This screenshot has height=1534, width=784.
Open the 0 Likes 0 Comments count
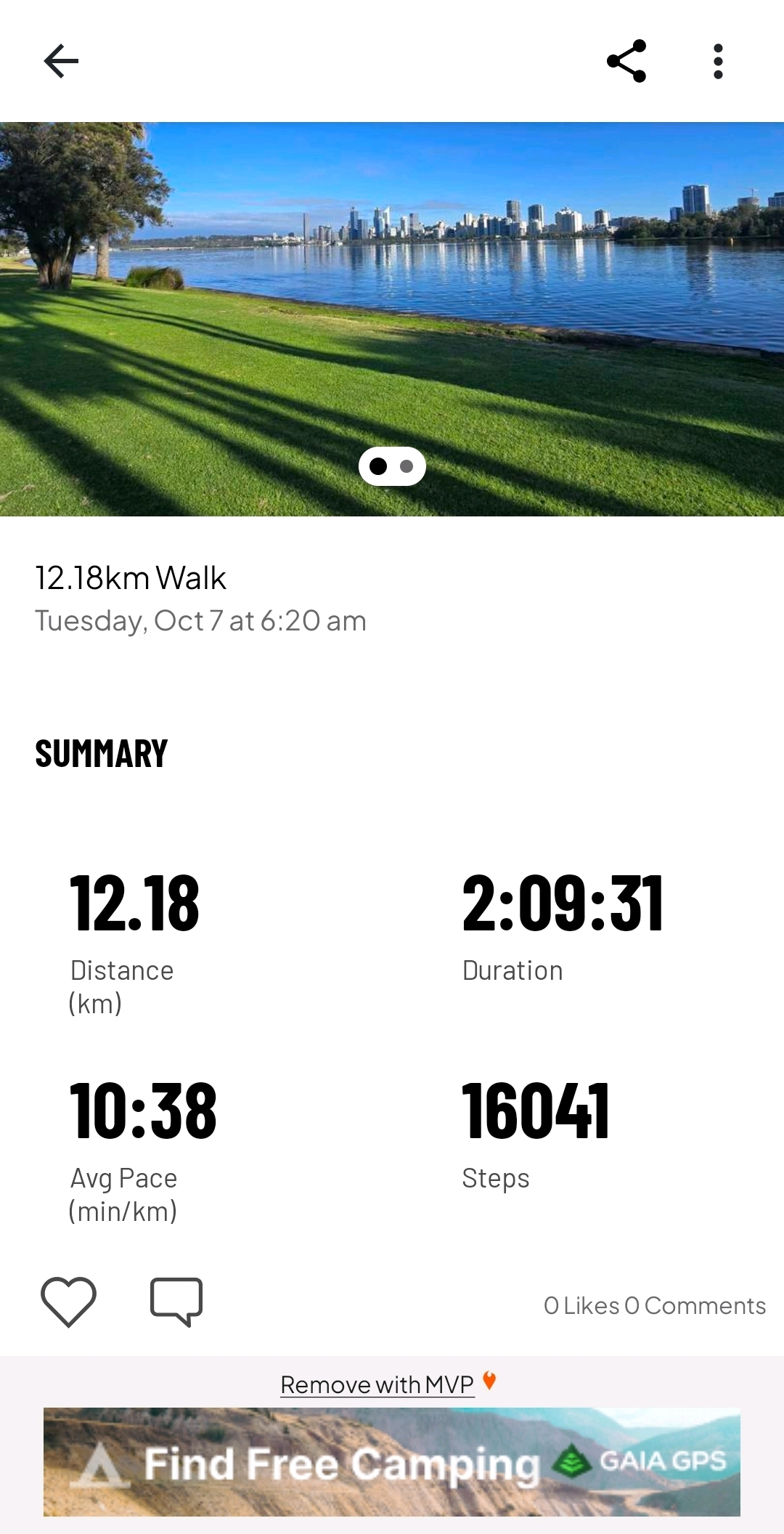click(x=654, y=1305)
